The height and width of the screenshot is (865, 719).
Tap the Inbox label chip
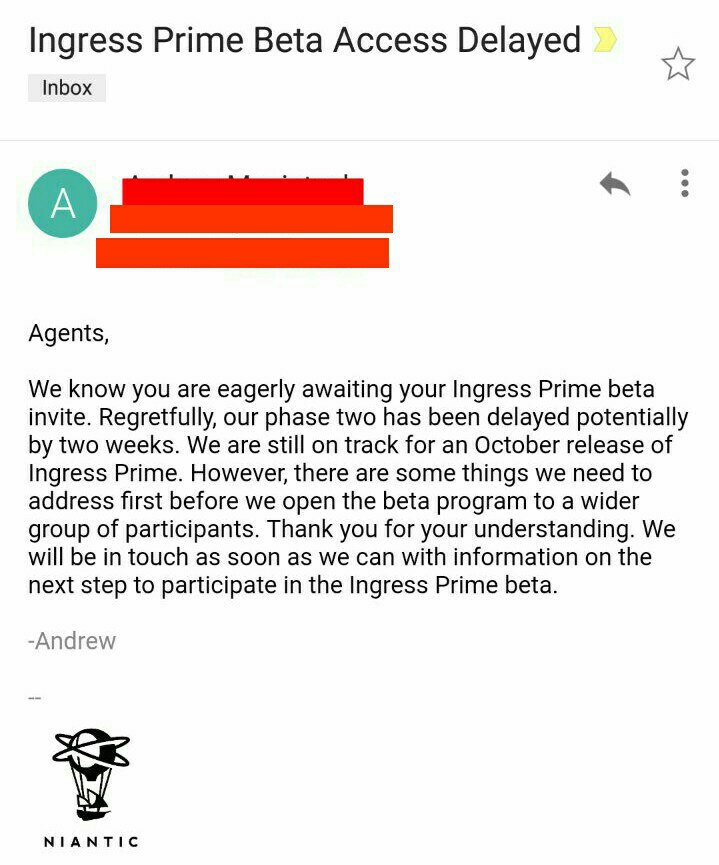pyautogui.click(x=66, y=88)
